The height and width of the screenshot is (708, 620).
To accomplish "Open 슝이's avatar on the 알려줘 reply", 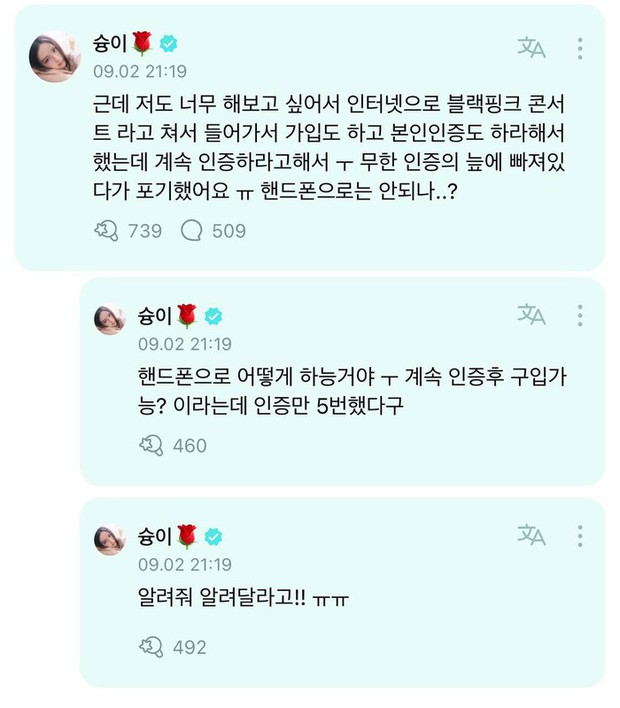I will pyautogui.click(x=110, y=541).
